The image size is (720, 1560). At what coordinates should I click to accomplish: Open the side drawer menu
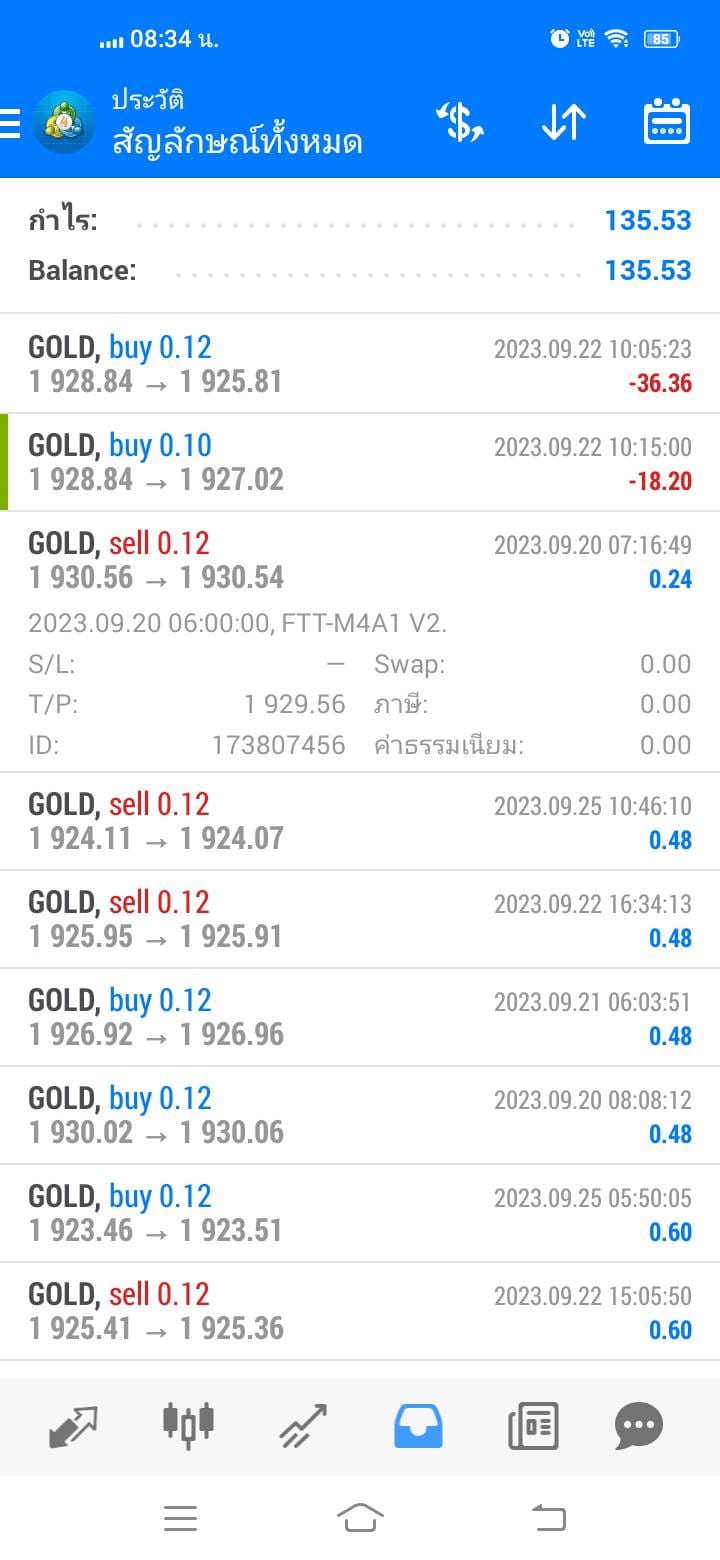pyautogui.click(x=9, y=123)
